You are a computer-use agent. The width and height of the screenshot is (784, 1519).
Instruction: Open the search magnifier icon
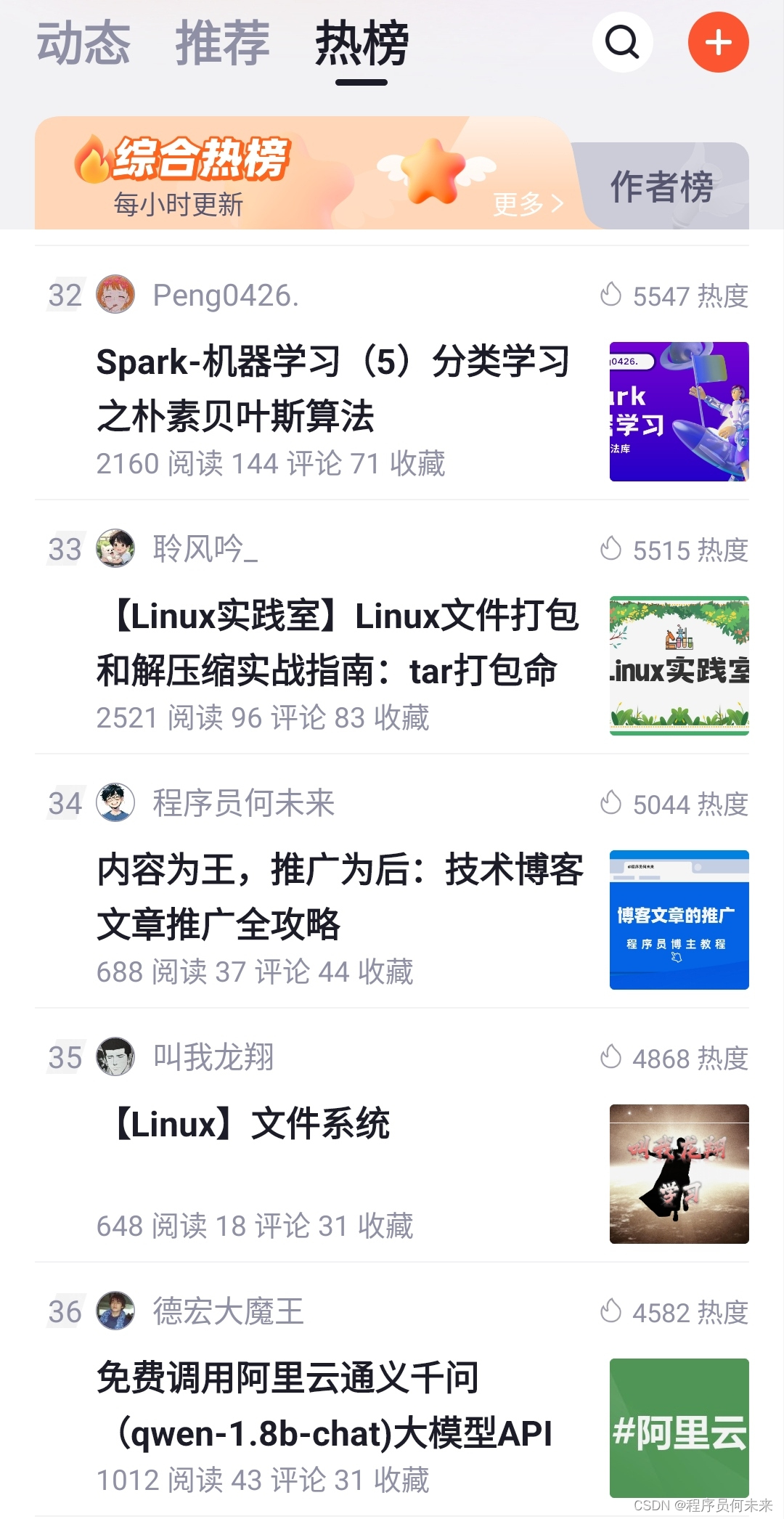(622, 42)
